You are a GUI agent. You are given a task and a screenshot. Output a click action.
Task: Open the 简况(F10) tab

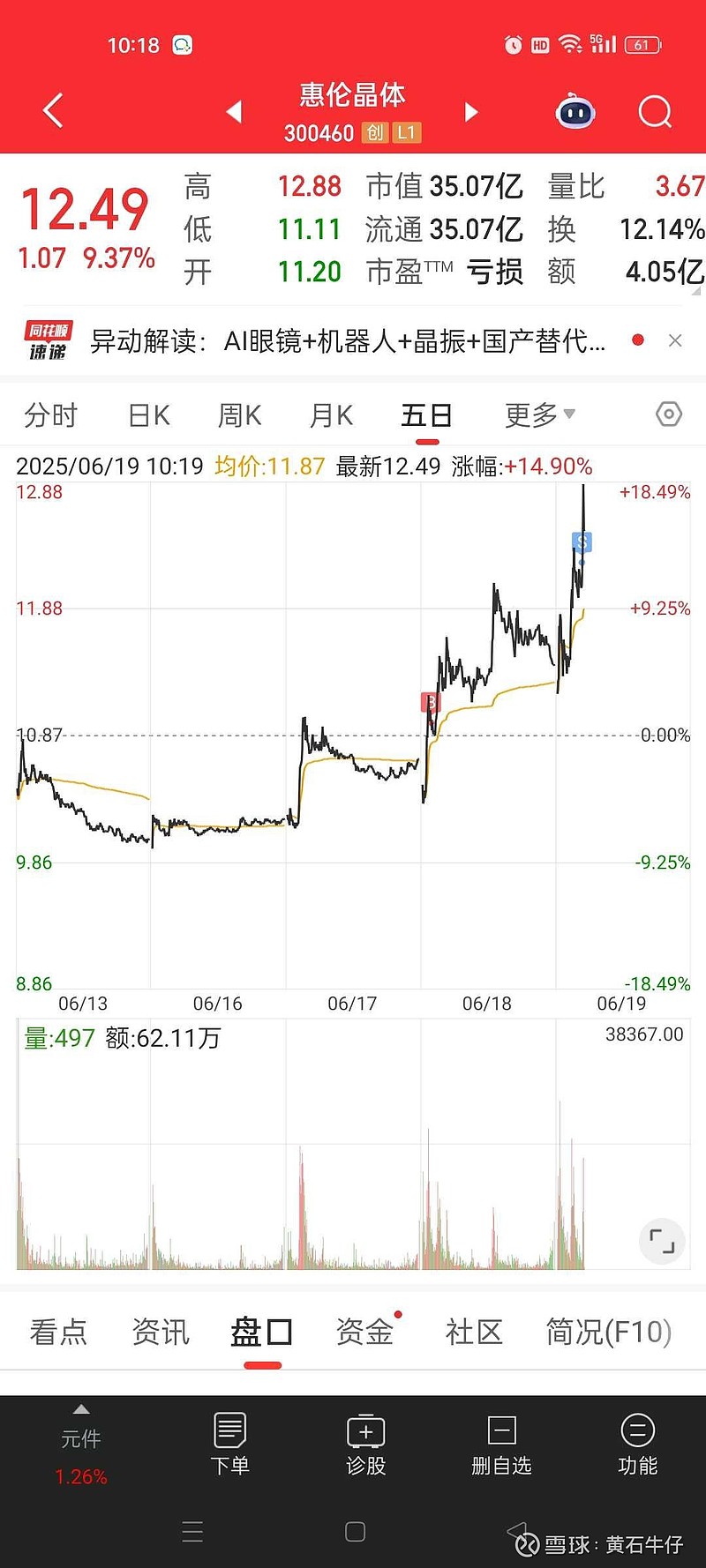[x=609, y=1332]
